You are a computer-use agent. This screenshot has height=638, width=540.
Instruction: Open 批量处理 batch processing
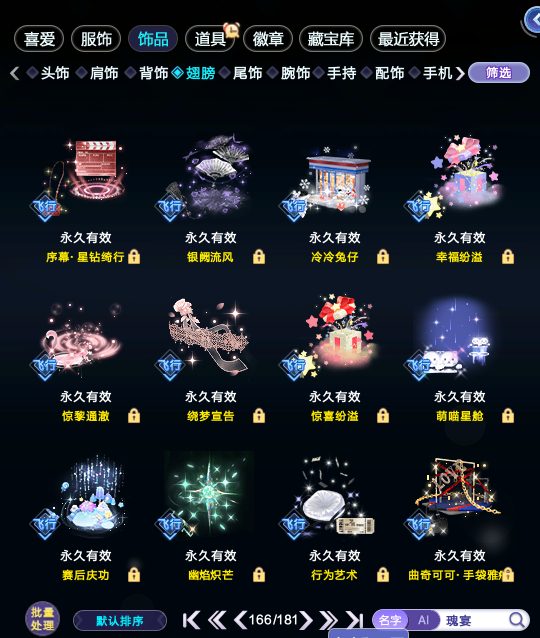(x=43, y=619)
